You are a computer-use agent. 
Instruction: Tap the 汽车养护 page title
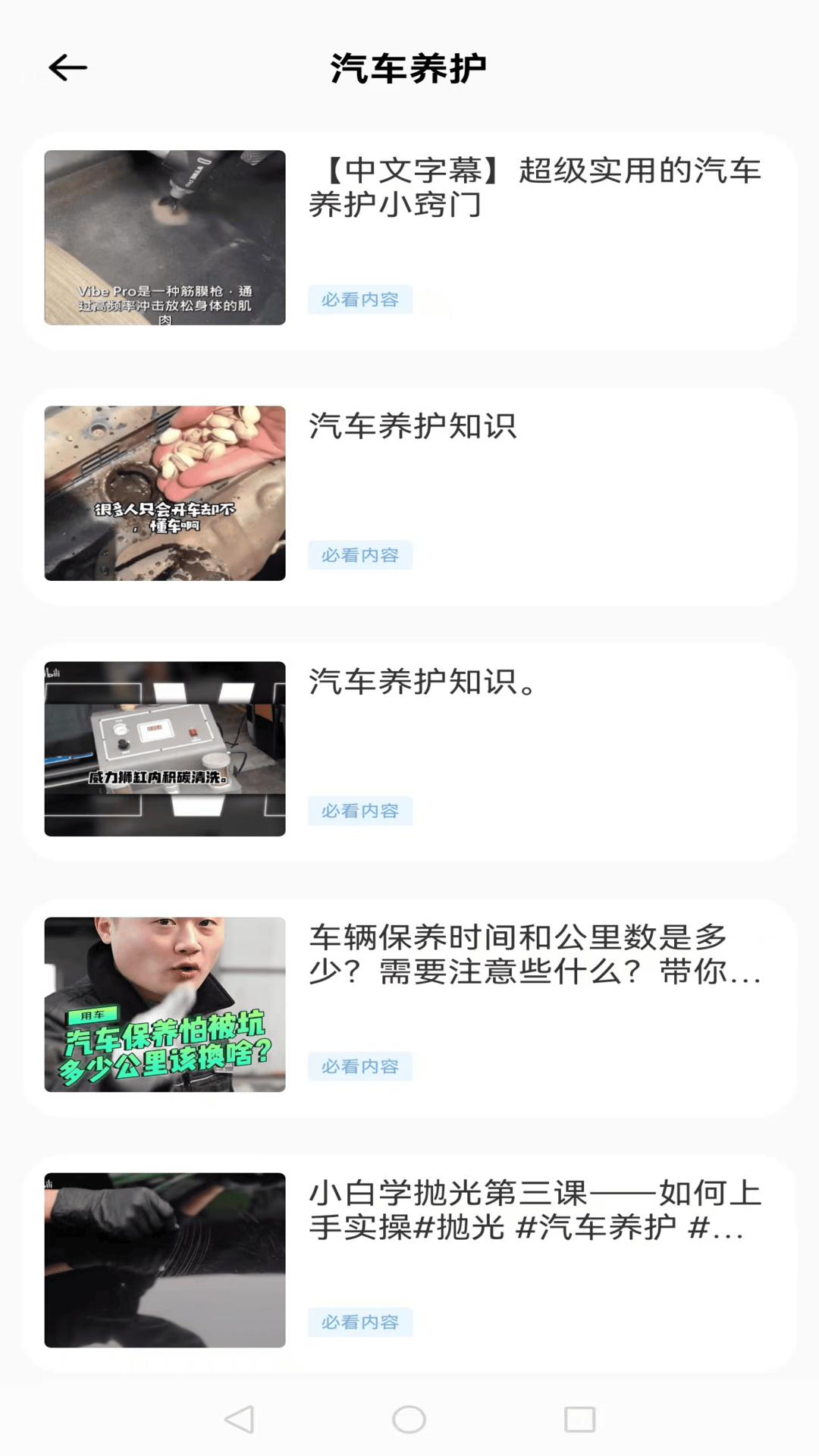coord(409,67)
